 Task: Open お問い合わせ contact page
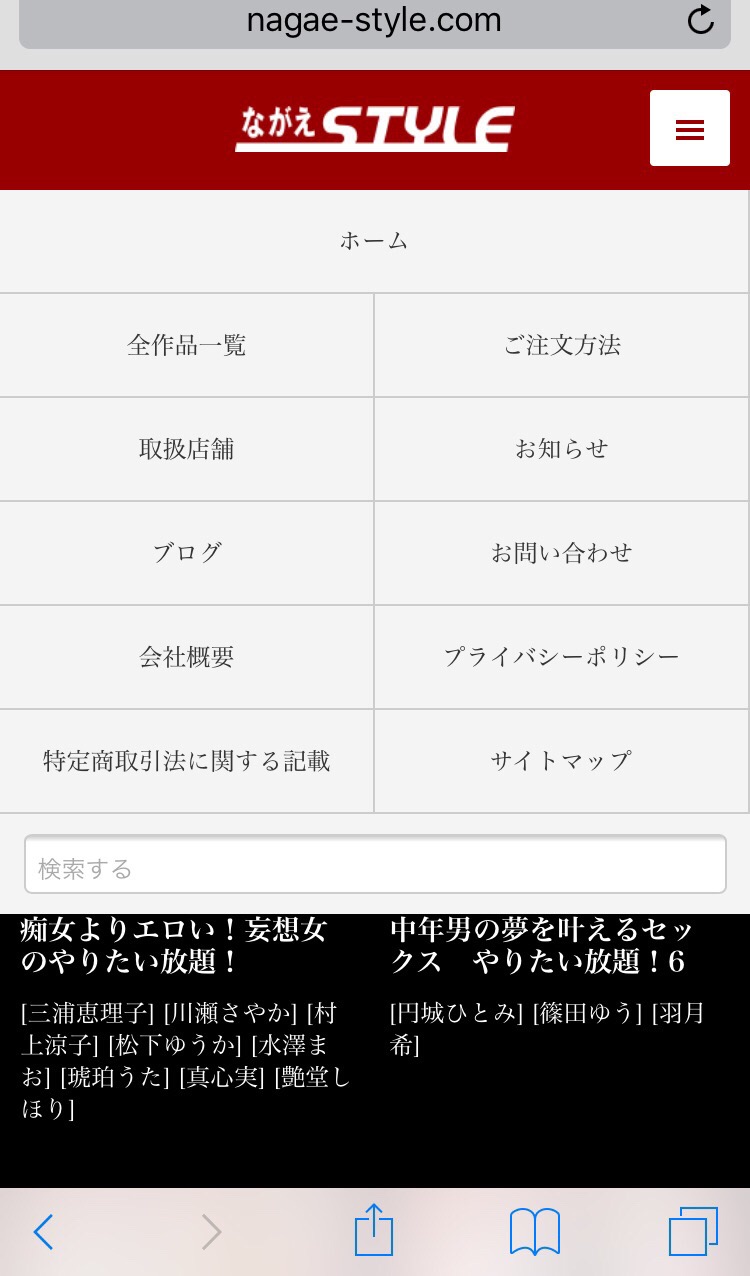[562, 553]
